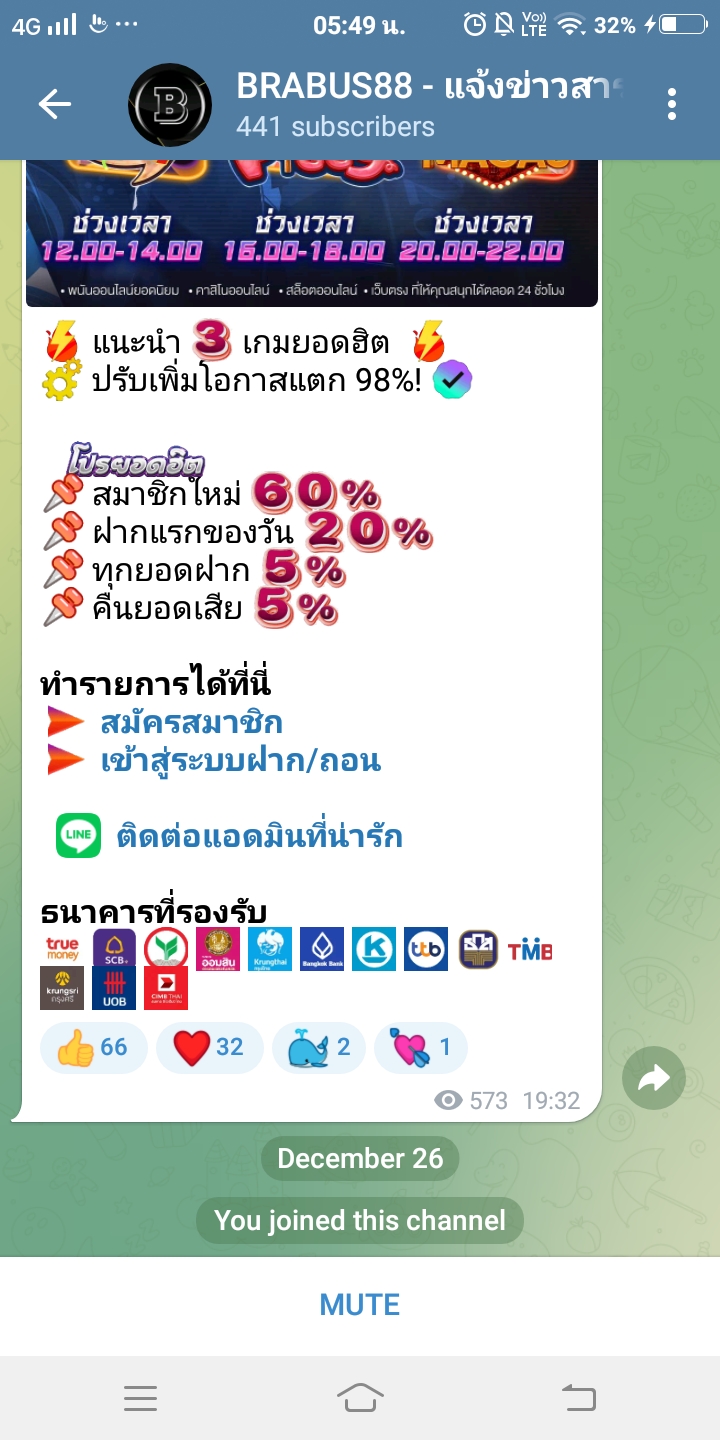Go to the system home screen
Viewport: 720px width, 1440px height.
tap(360, 1398)
